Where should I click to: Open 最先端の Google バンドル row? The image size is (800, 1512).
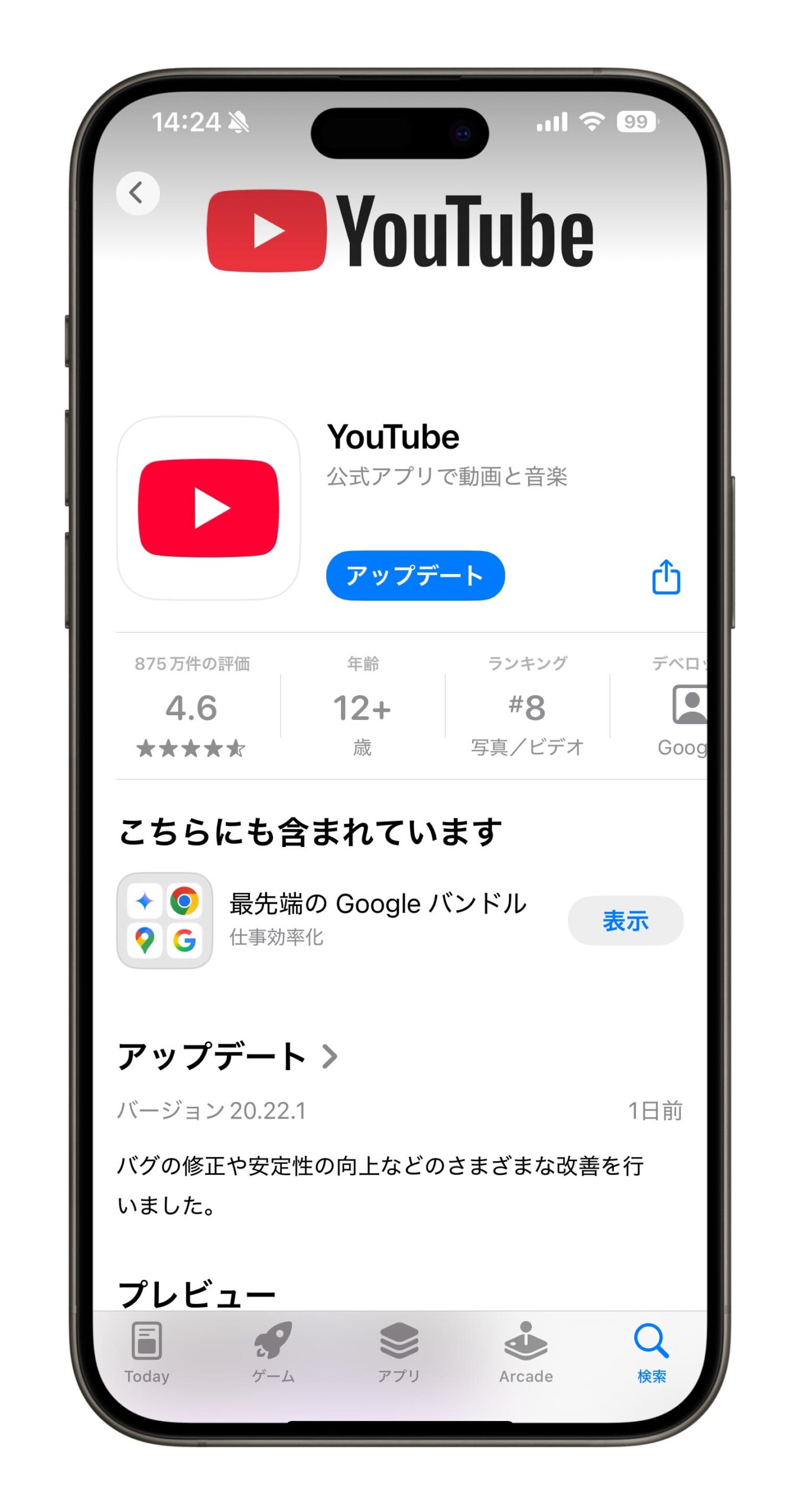377,918
